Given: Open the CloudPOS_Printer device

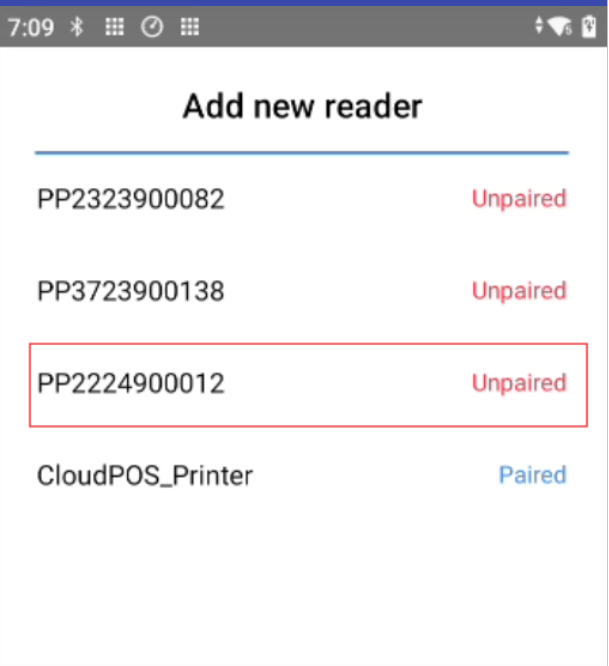Looking at the screenshot, I should pyautogui.click(x=145, y=475).
